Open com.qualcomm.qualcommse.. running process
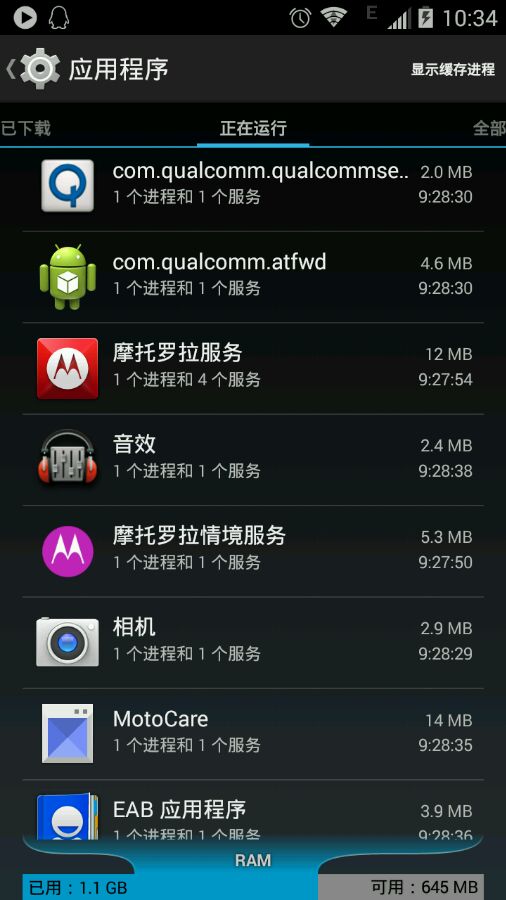Screen dimensions: 506x900 point(253,185)
